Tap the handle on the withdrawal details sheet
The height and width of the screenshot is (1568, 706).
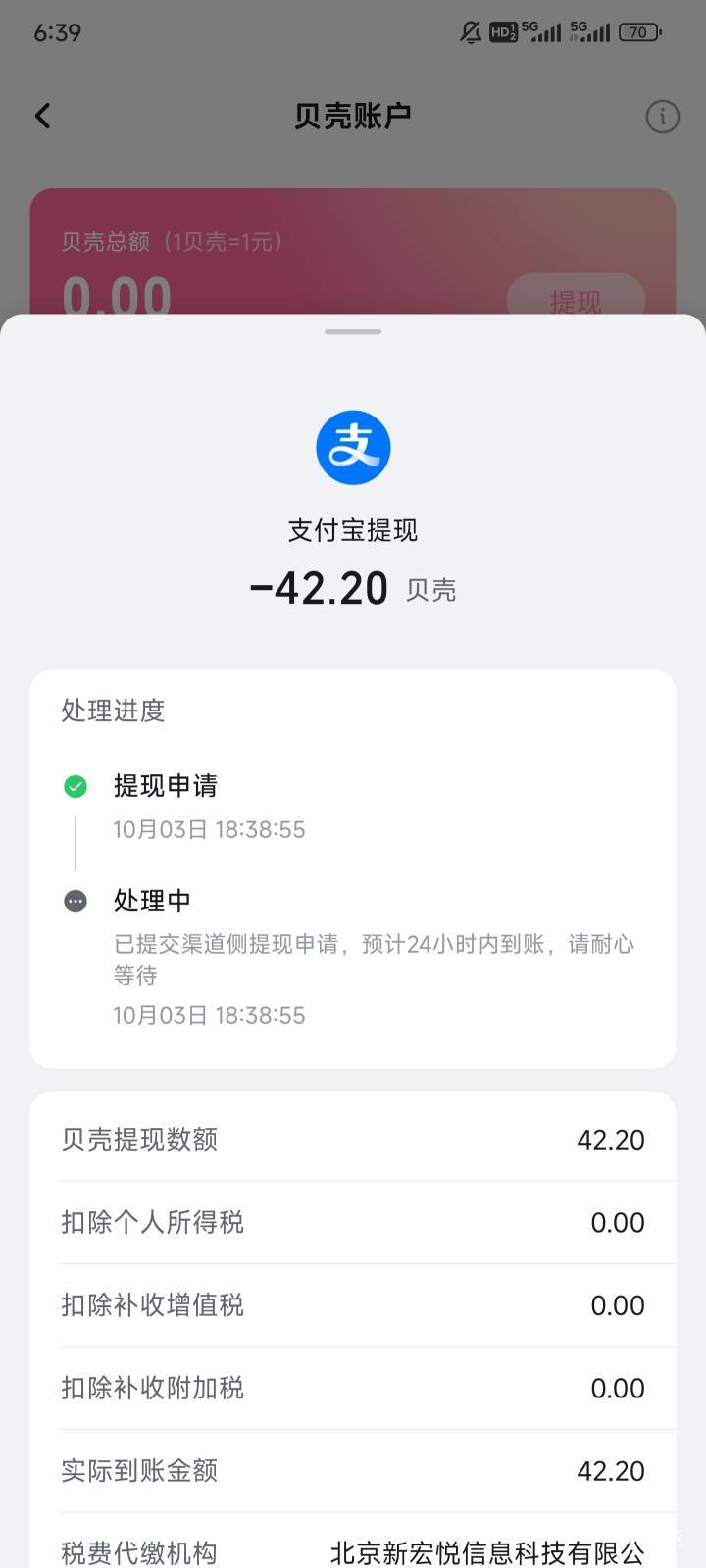coord(353,332)
